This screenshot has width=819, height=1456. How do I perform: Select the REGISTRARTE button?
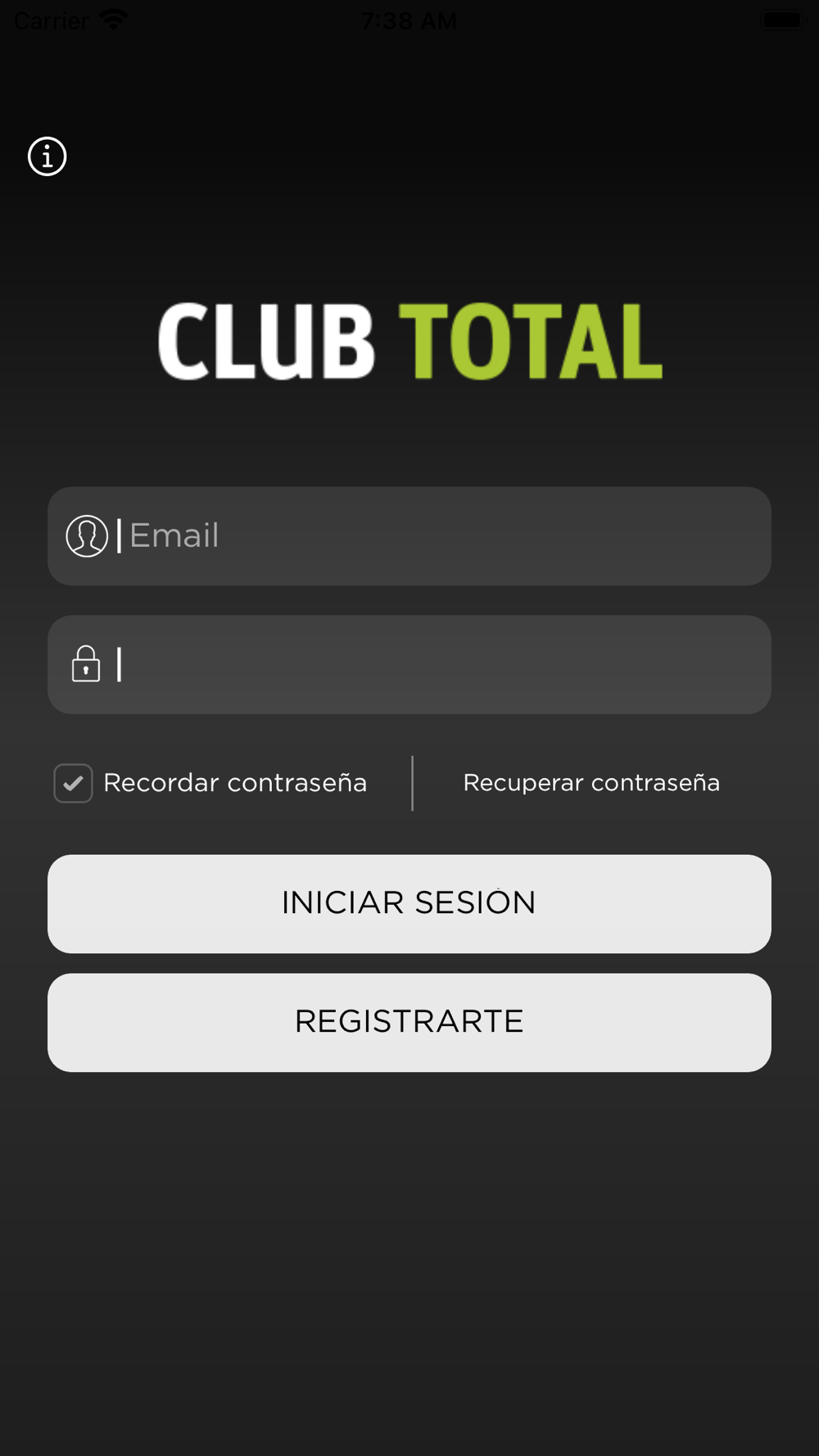tap(409, 1022)
